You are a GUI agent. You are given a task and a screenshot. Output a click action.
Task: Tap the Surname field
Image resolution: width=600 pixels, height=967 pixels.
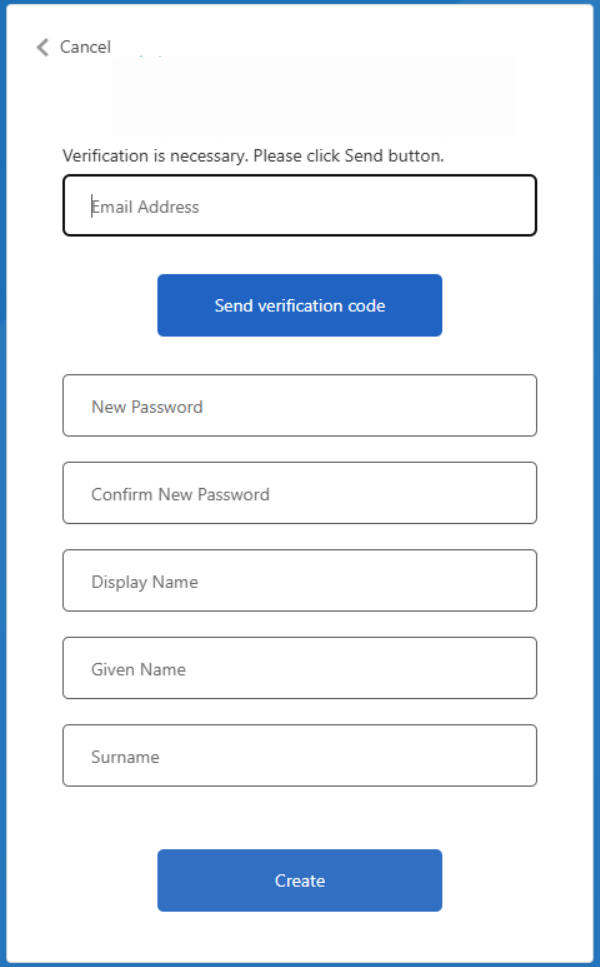(299, 756)
